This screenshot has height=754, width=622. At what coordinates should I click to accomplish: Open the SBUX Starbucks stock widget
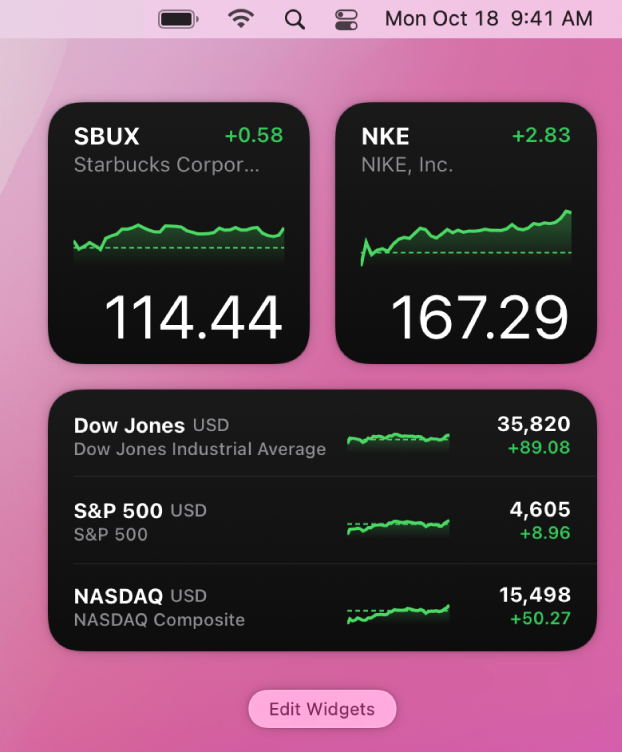[178, 232]
